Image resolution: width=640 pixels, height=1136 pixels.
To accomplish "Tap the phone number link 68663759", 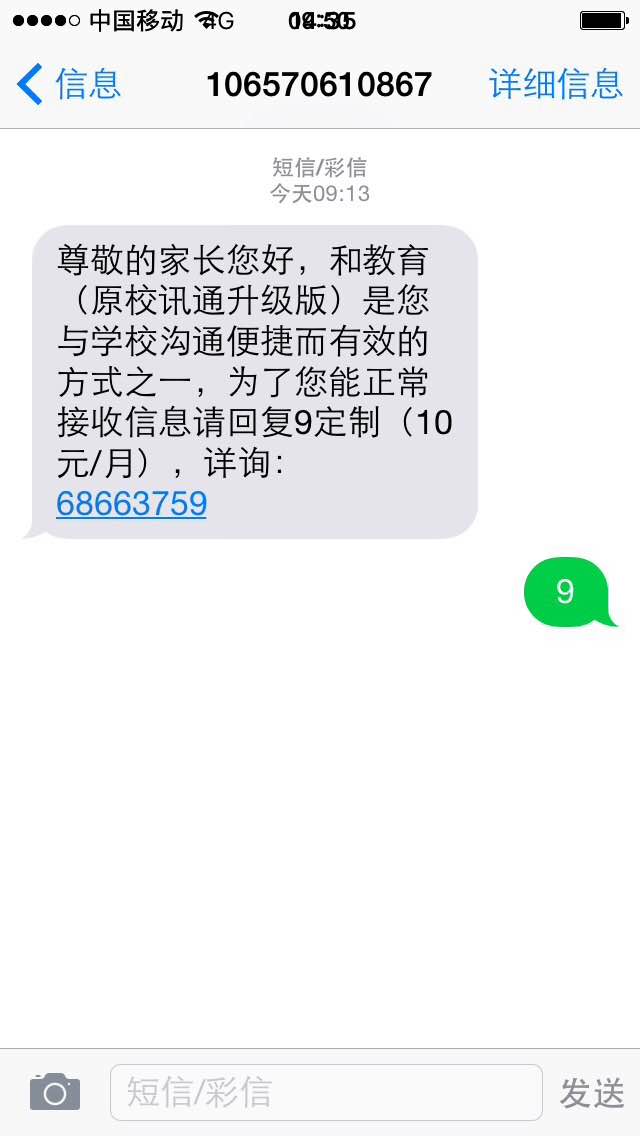I will coord(131,503).
